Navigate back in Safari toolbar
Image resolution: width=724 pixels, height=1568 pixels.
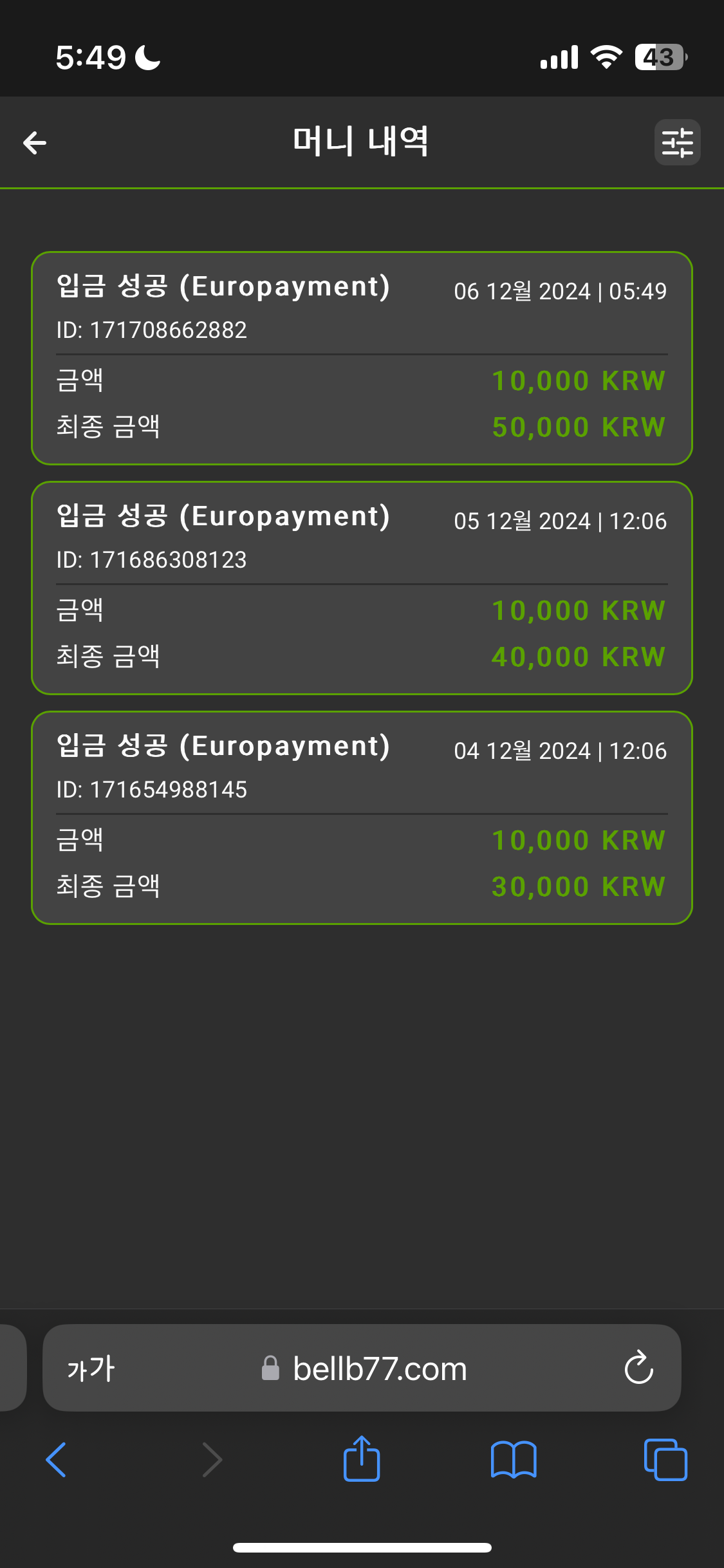pos(57,1460)
